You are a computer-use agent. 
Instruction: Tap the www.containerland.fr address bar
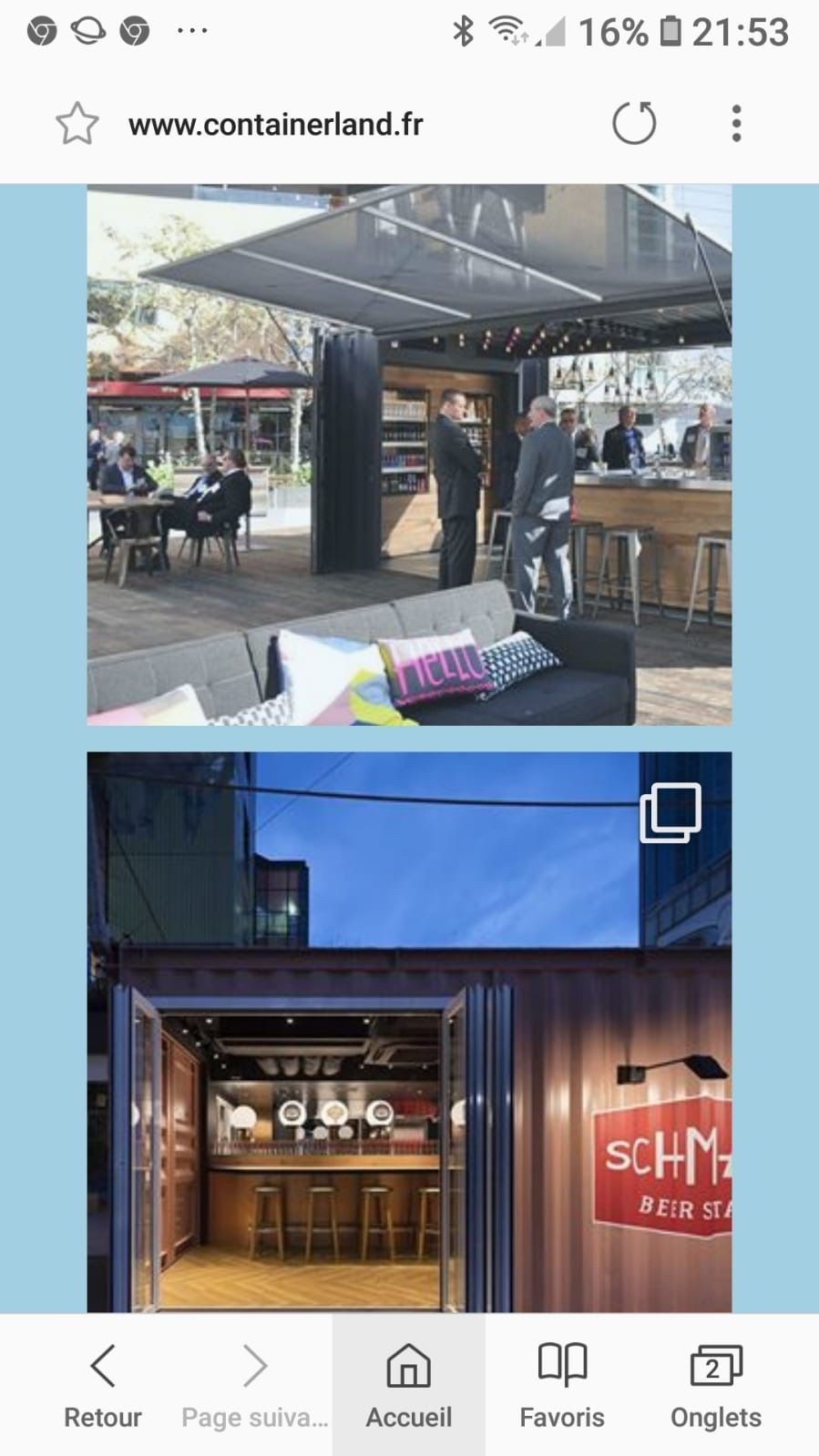[x=275, y=124]
